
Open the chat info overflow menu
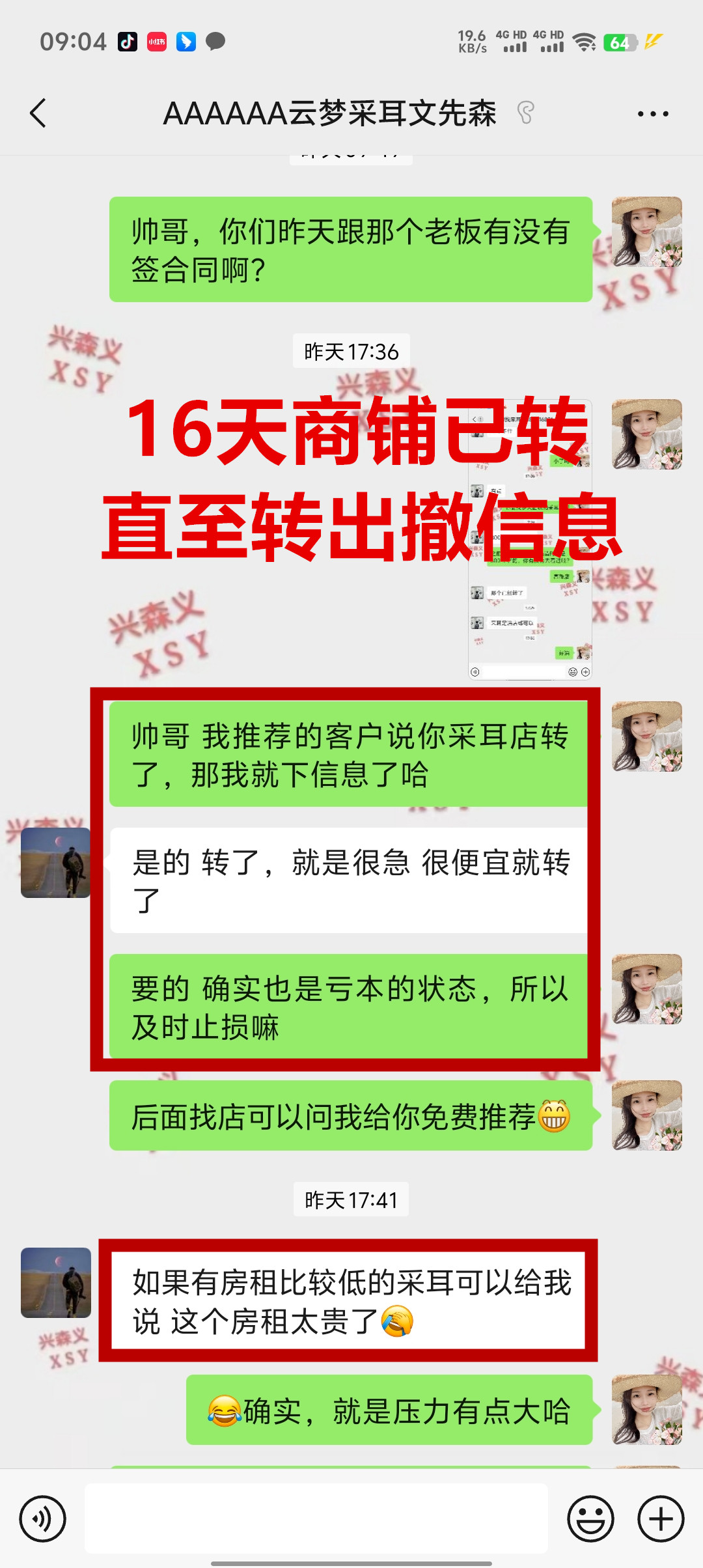(652, 114)
